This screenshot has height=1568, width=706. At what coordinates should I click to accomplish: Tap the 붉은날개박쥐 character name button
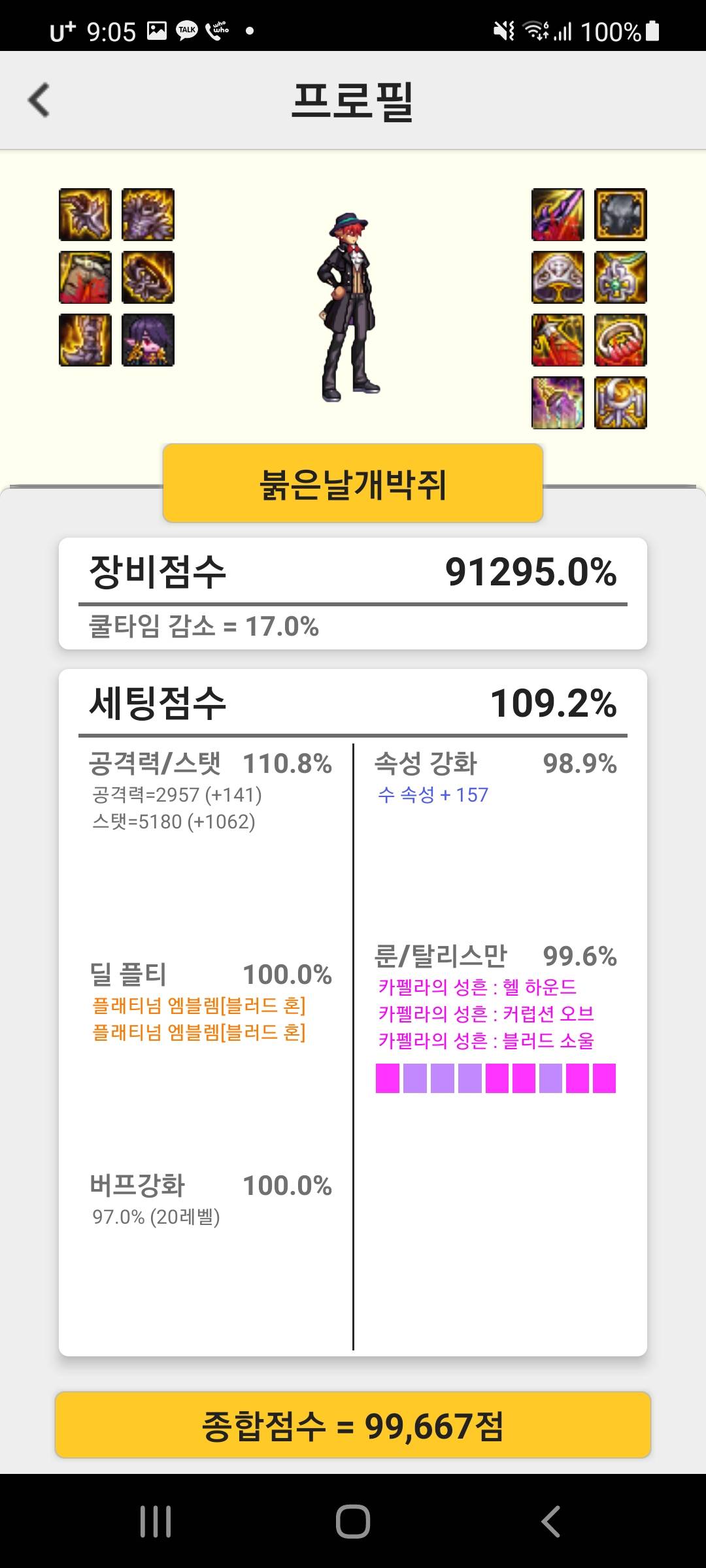tap(353, 483)
